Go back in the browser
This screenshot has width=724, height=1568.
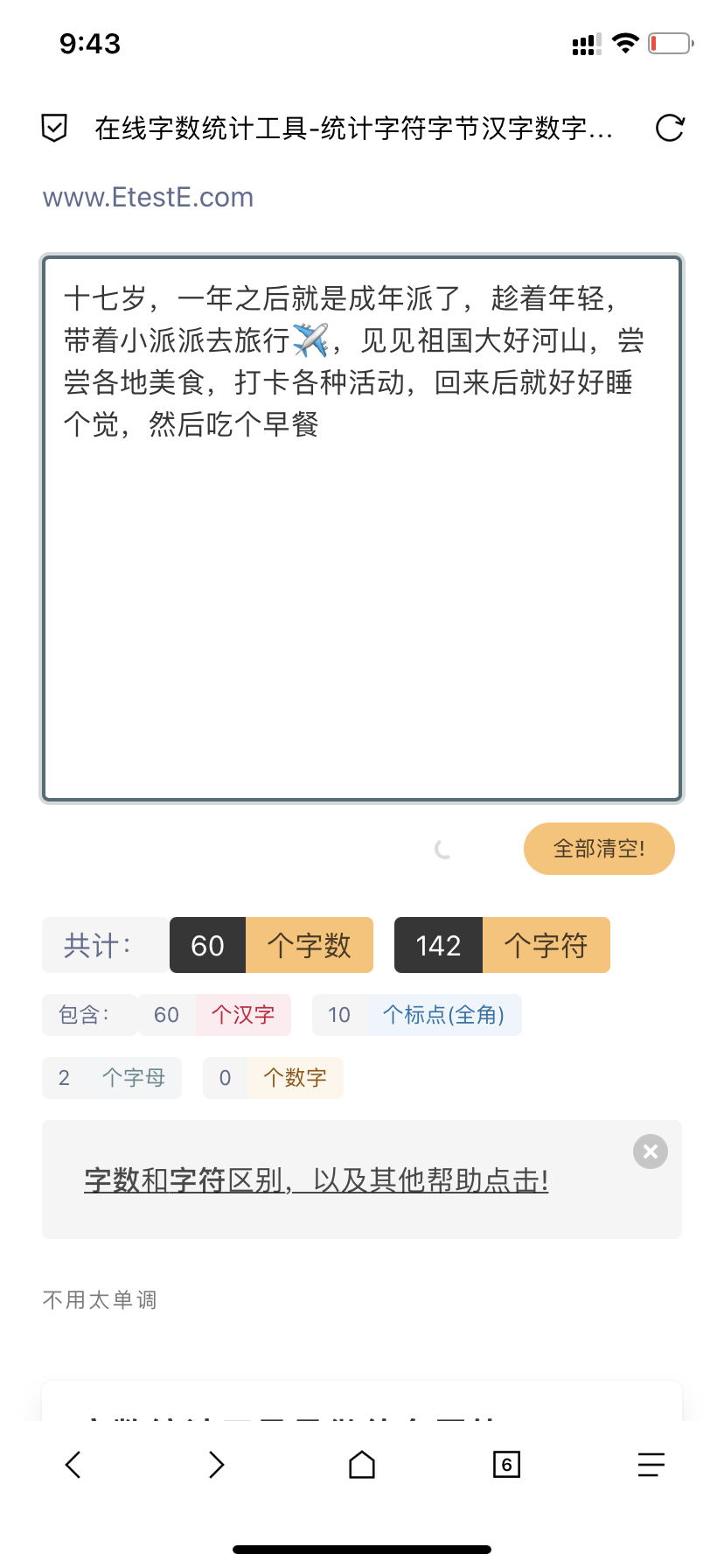[x=73, y=1465]
